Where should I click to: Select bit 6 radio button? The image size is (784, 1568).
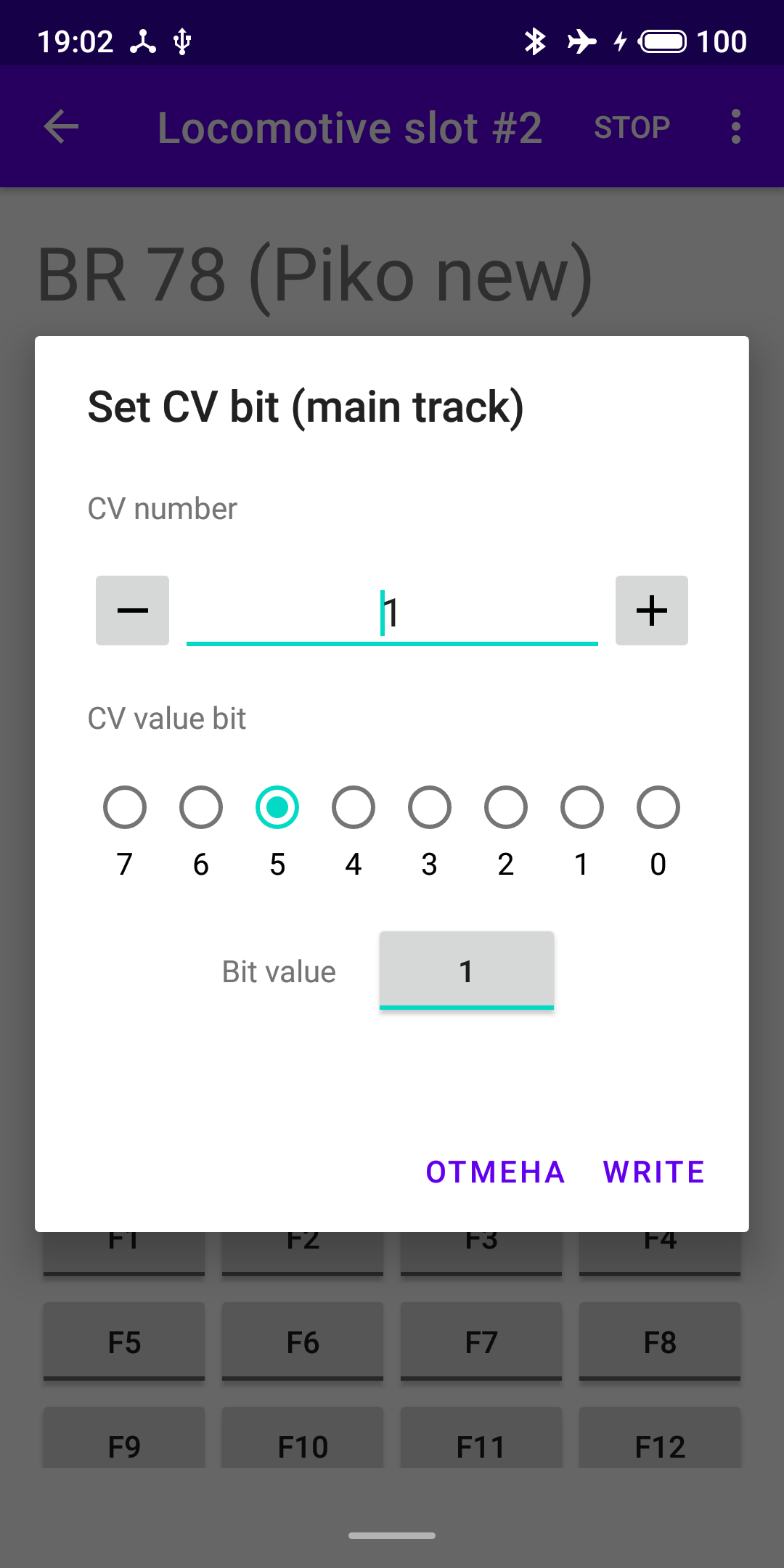(201, 807)
